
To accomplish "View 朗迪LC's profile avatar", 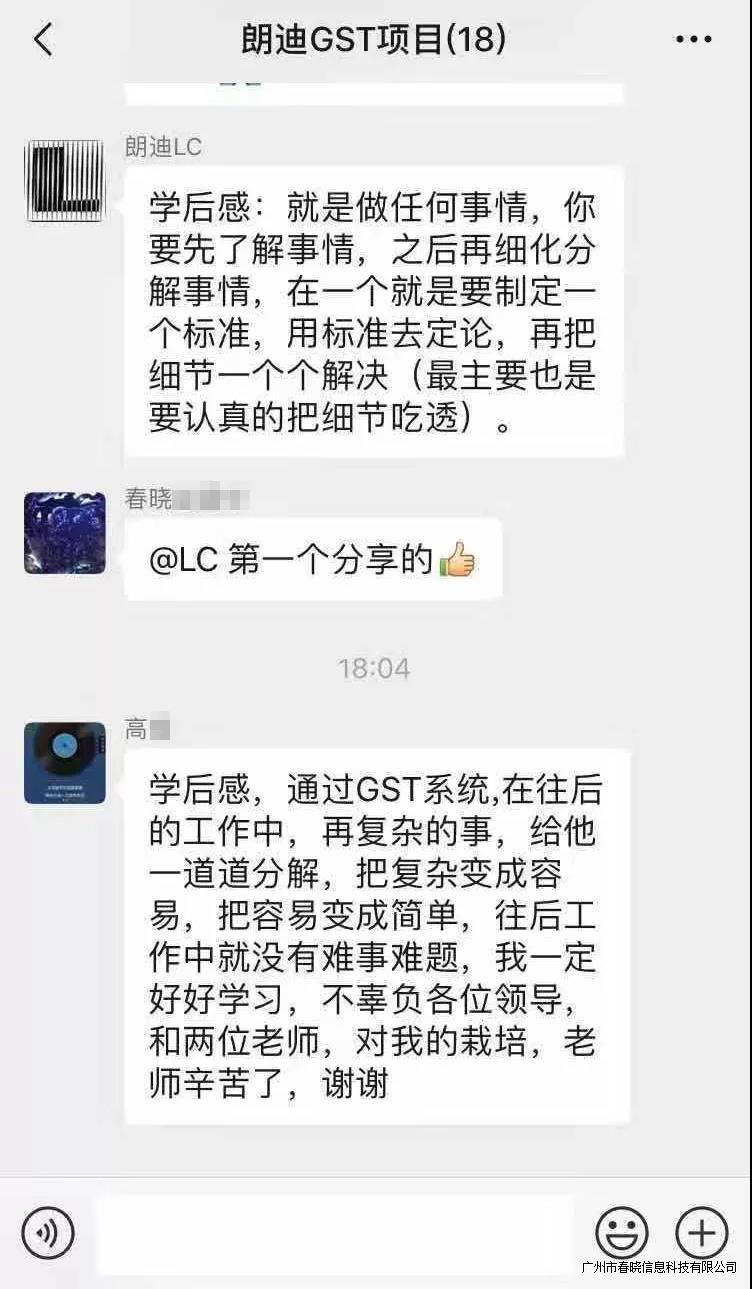I will click(x=65, y=181).
